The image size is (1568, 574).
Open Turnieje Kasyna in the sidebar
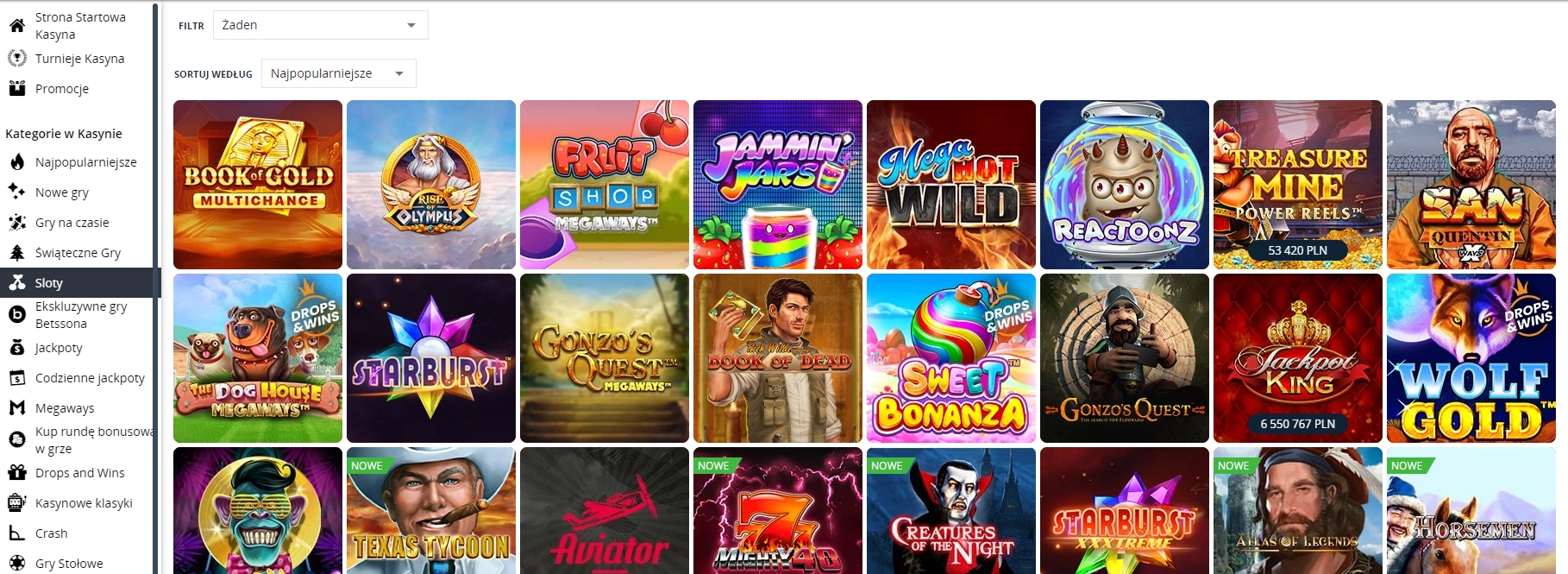pyautogui.click(x=79, y=59)
